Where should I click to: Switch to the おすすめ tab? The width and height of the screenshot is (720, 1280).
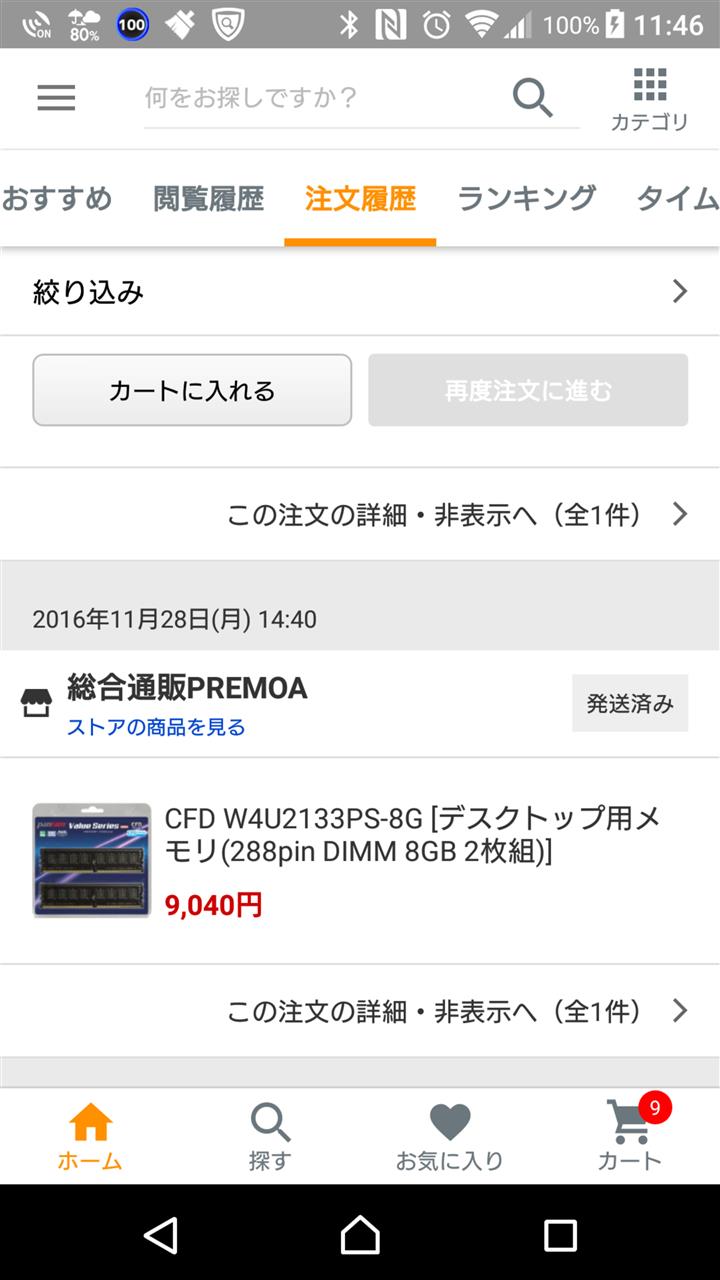pyautogui.click(x=57, y=198)
